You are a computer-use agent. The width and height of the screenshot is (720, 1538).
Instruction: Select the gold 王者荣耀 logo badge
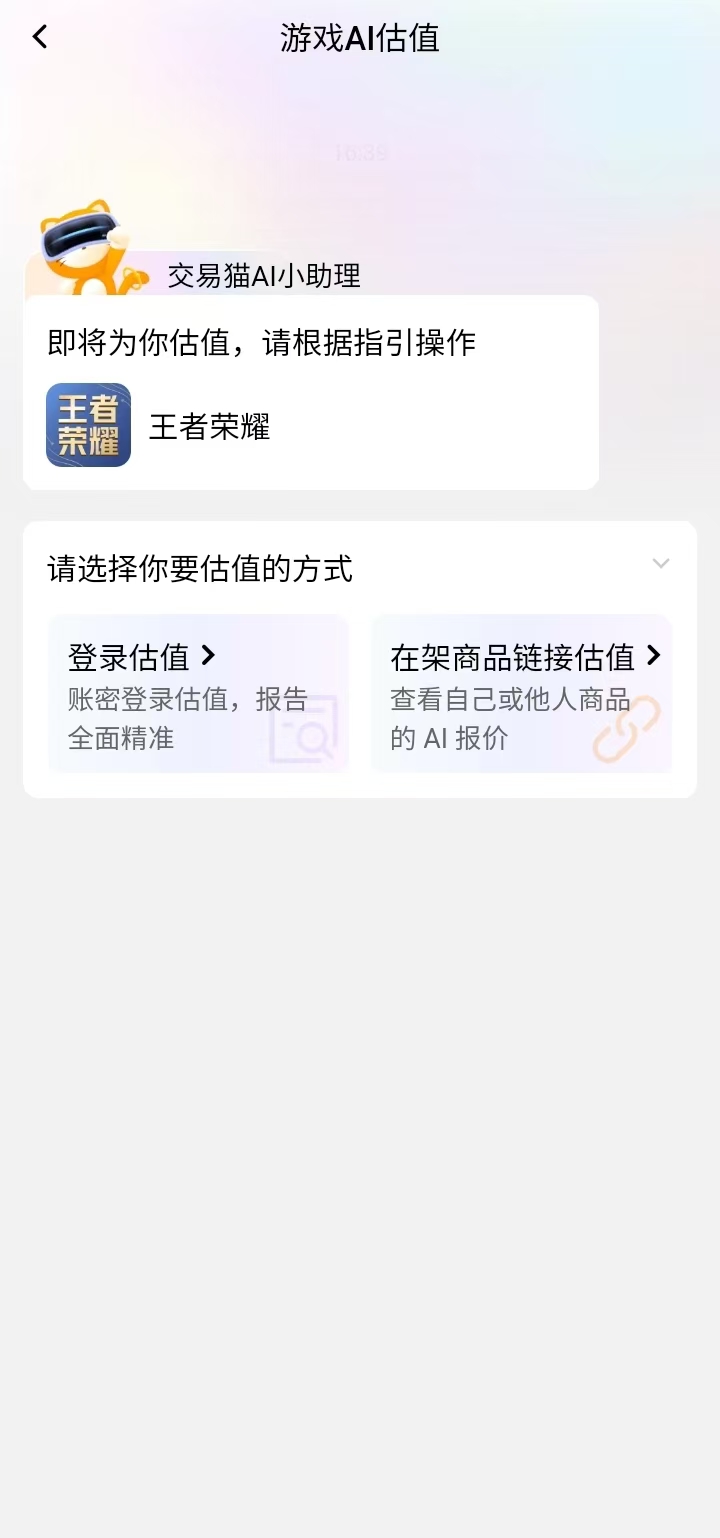pyautogui.click(x=88, y=424)
